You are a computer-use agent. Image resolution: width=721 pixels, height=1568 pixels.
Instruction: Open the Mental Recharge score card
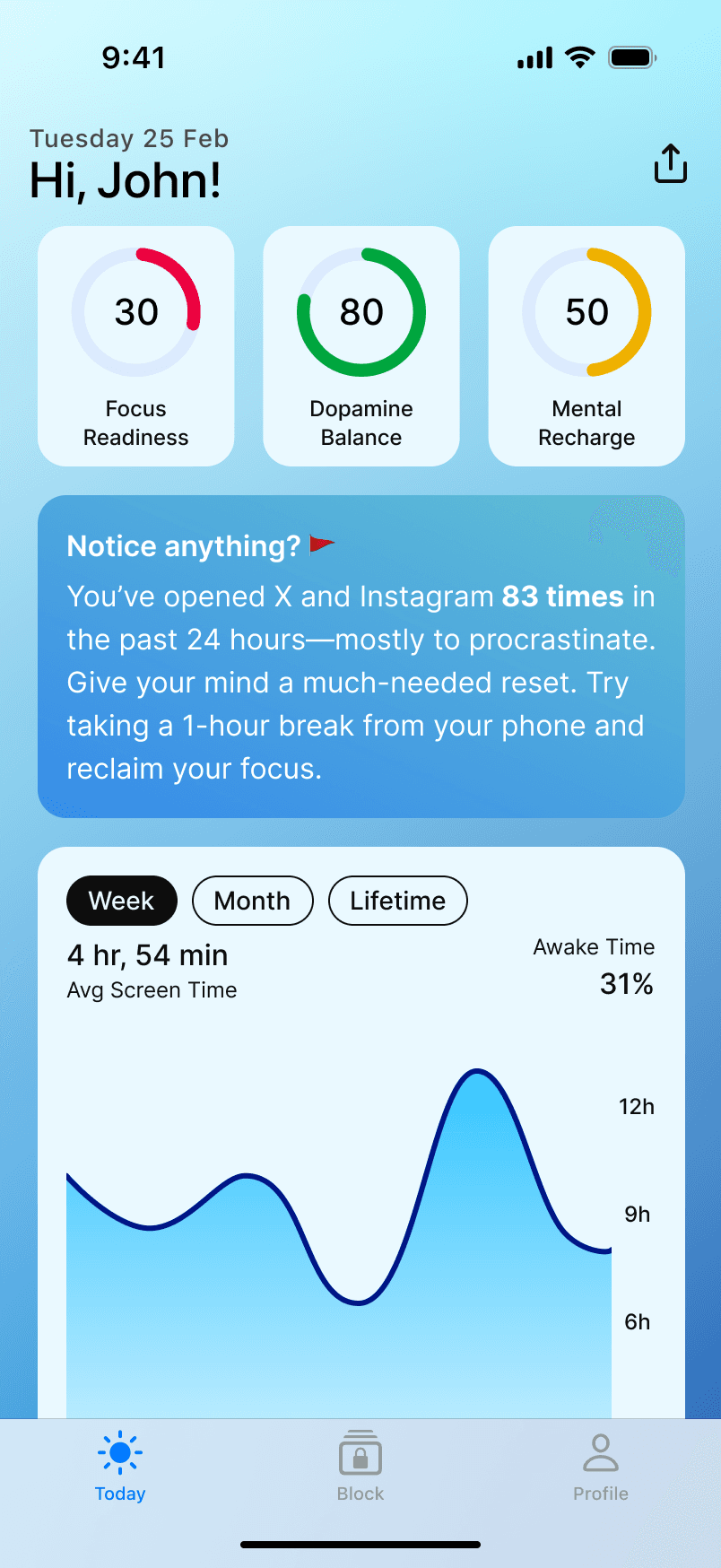click(x=586, y=346)
